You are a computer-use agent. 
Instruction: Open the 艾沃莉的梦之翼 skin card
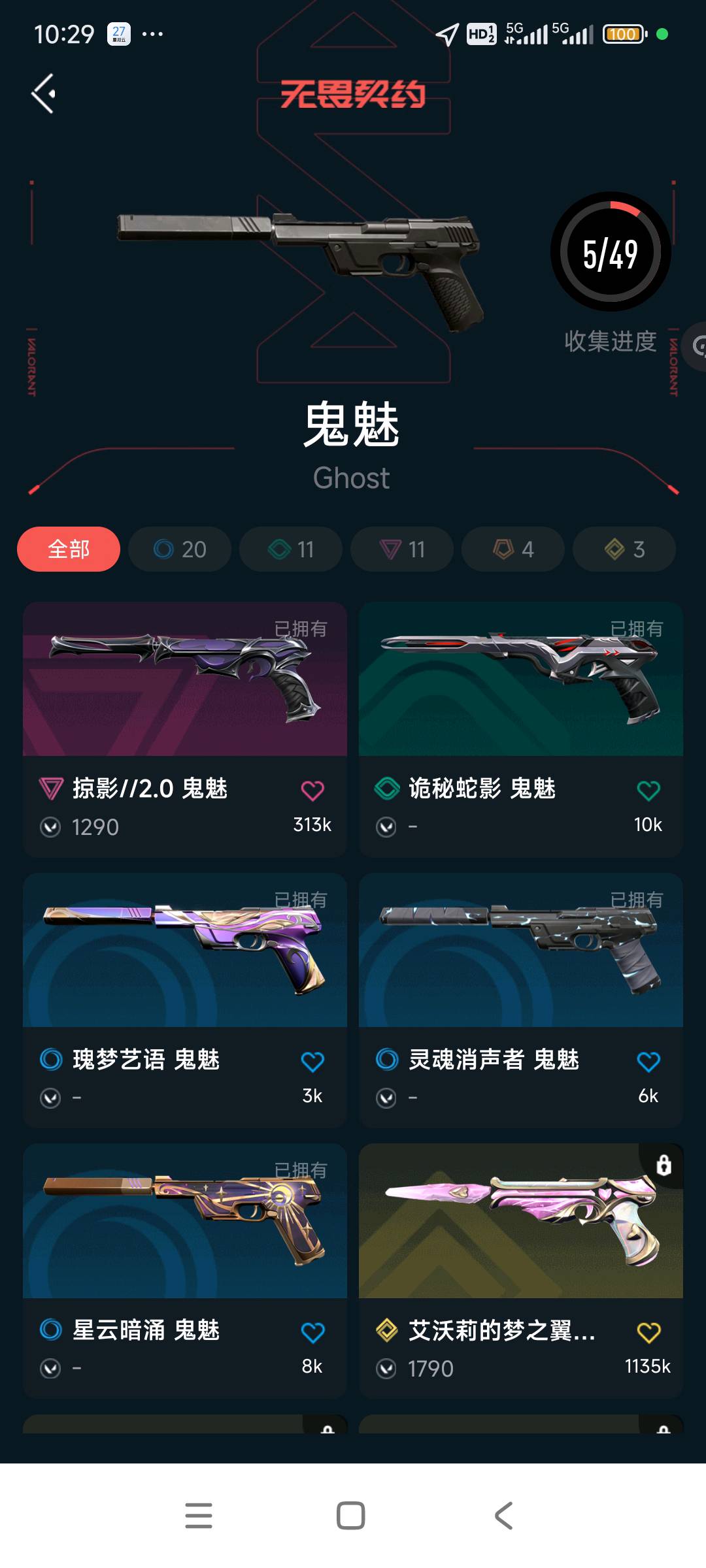click(521, 1221)
